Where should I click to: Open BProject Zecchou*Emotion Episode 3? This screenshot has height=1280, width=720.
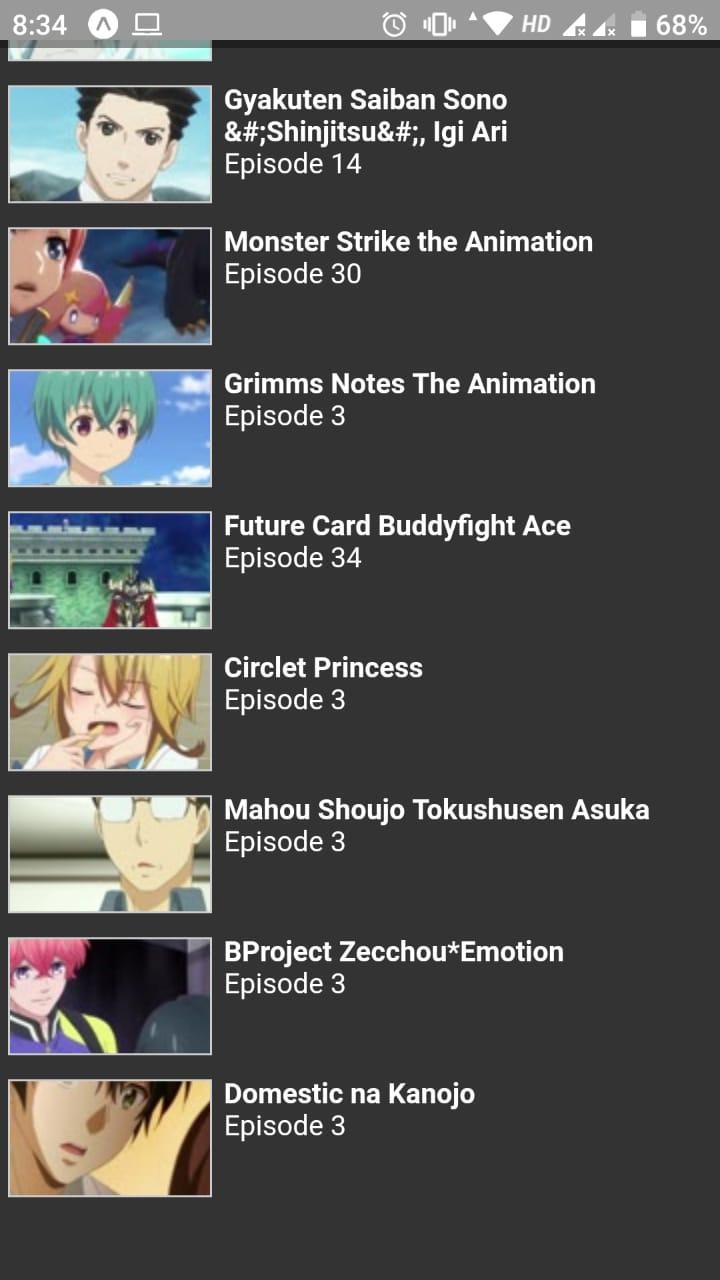pos(393,967)
